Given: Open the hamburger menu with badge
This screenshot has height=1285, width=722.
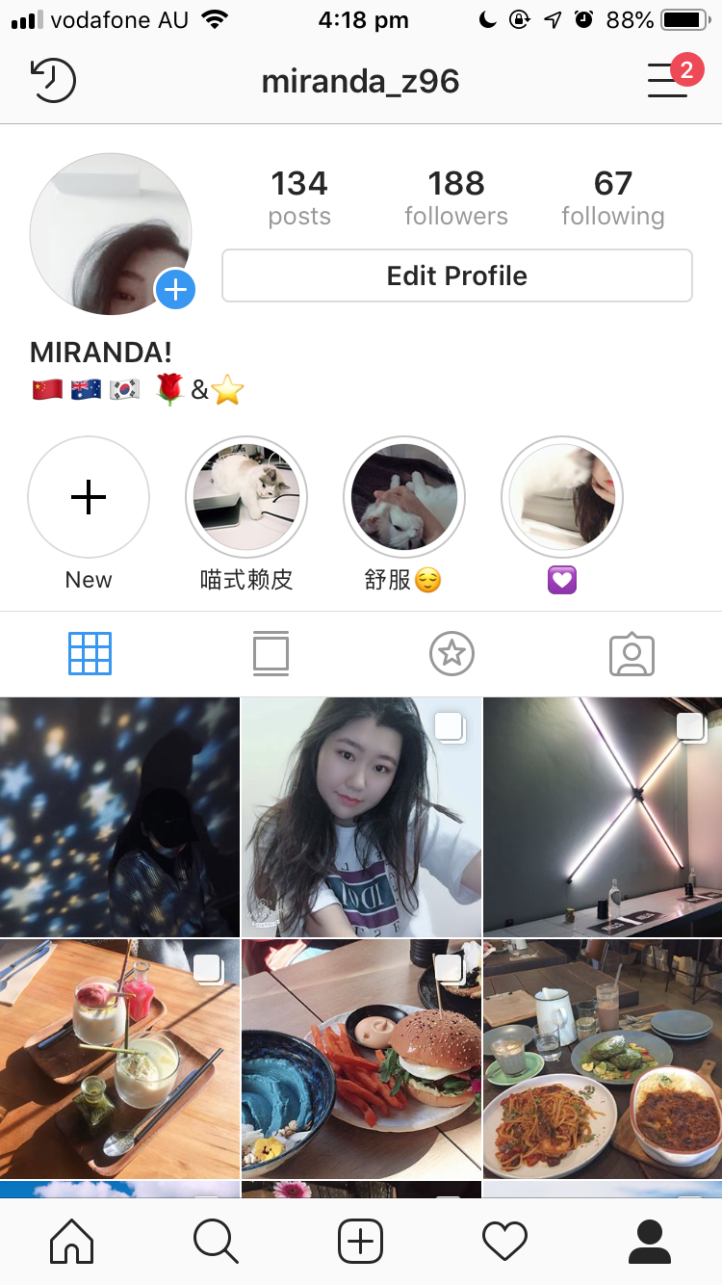Looking at the screenshot, I should (x=668, y=79).
